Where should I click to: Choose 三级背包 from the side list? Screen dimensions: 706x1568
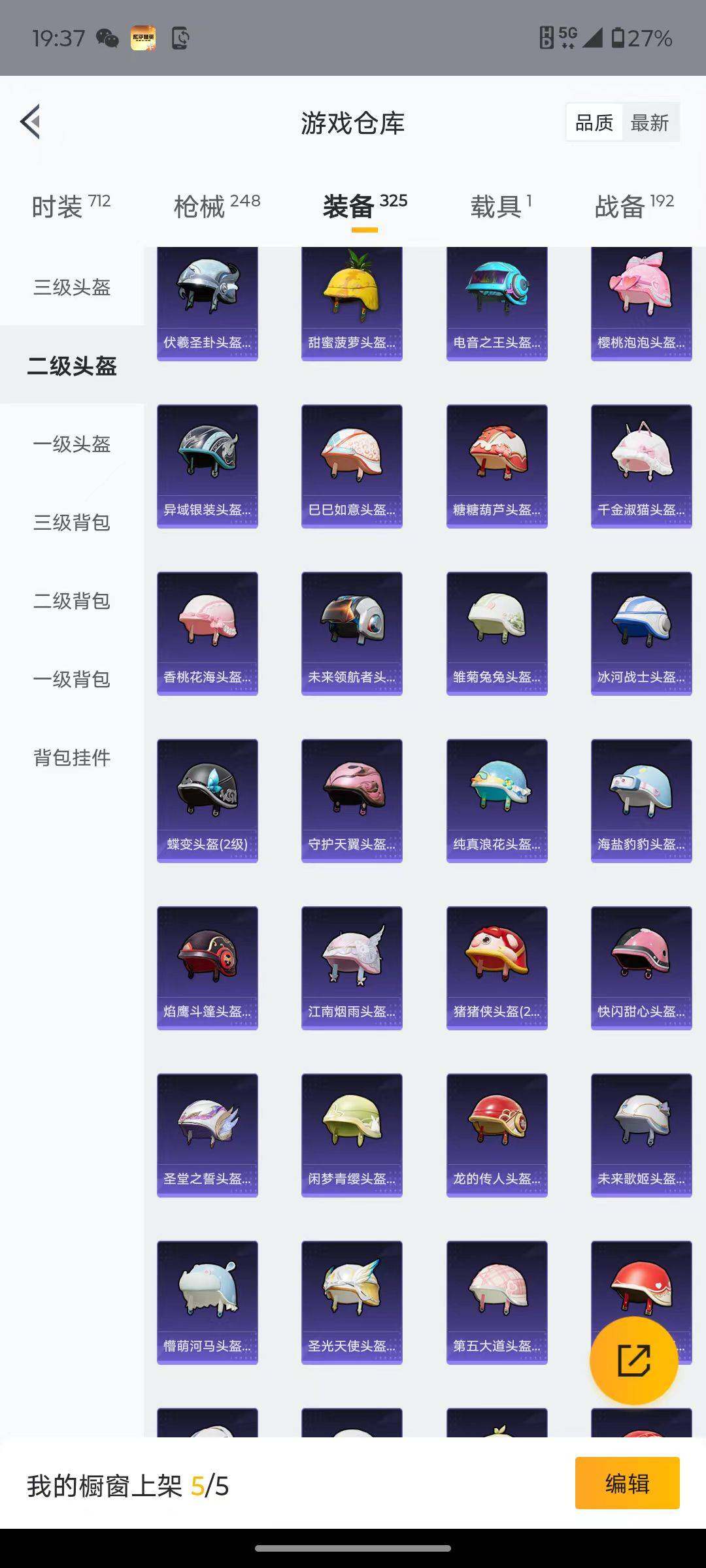72,523
